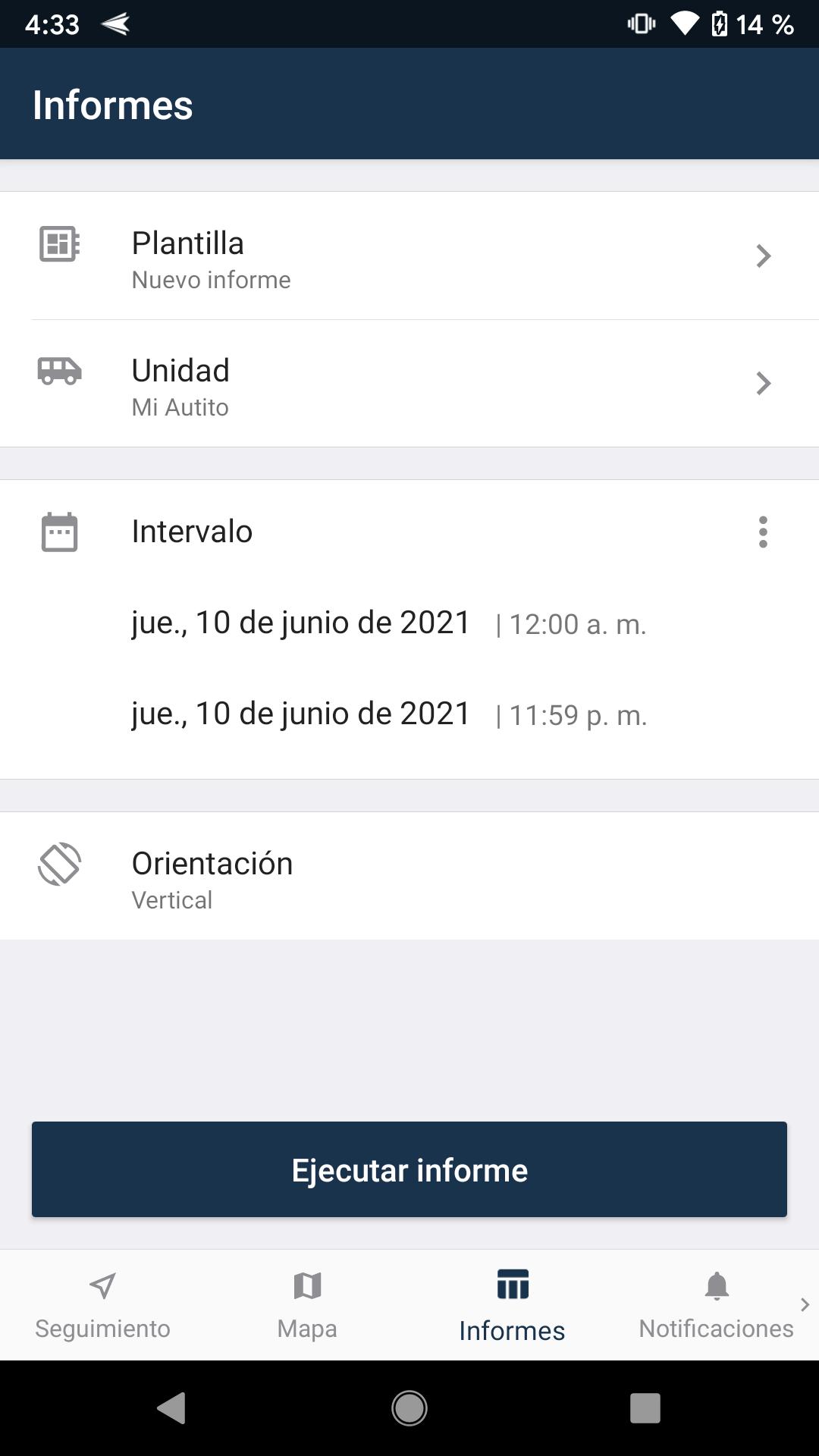Show more tabs with the bottom arrow

805,1304
